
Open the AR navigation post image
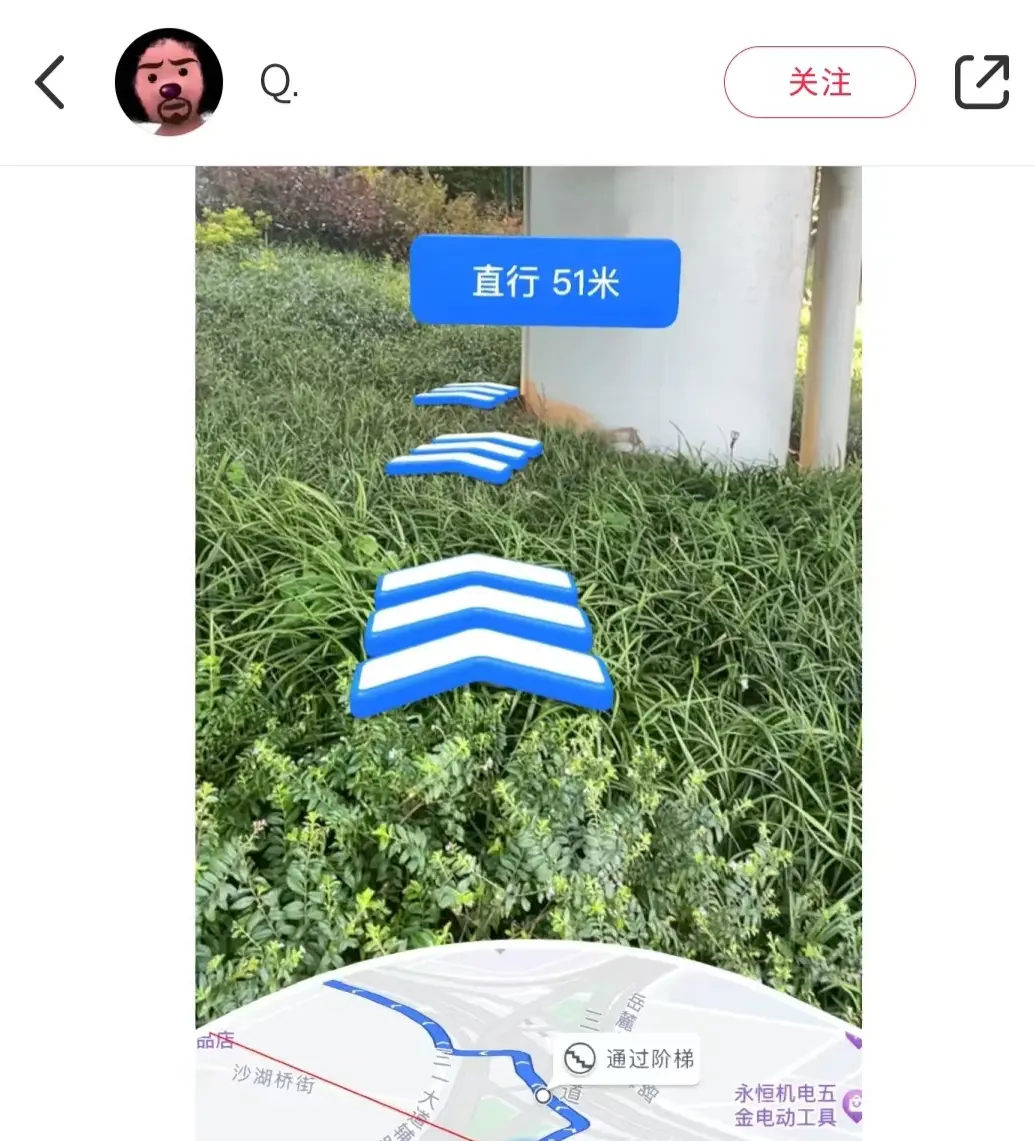(x=528, y=600)
